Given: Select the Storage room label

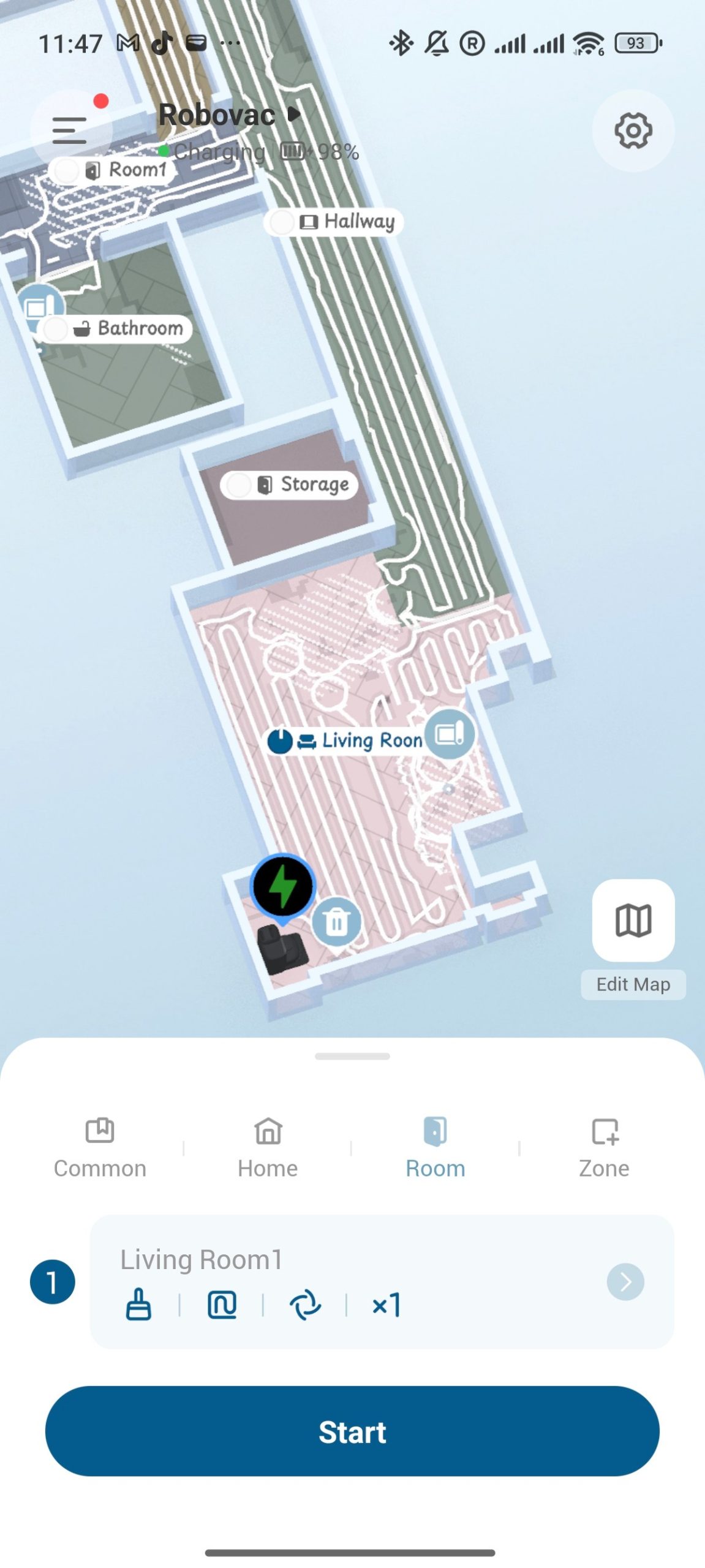Looking at the screenshot, I should 290,484.
